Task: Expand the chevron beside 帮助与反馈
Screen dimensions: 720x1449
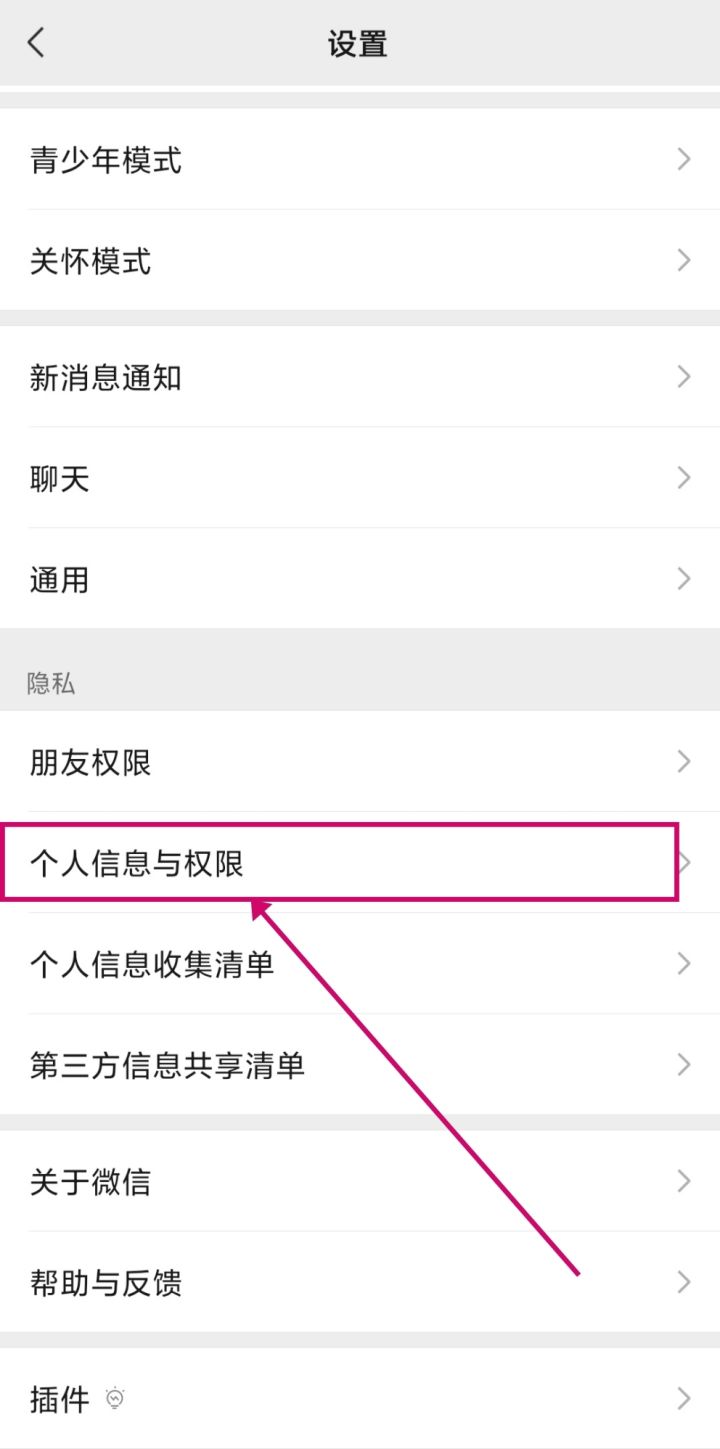Action: click(x=684, y=1282)
